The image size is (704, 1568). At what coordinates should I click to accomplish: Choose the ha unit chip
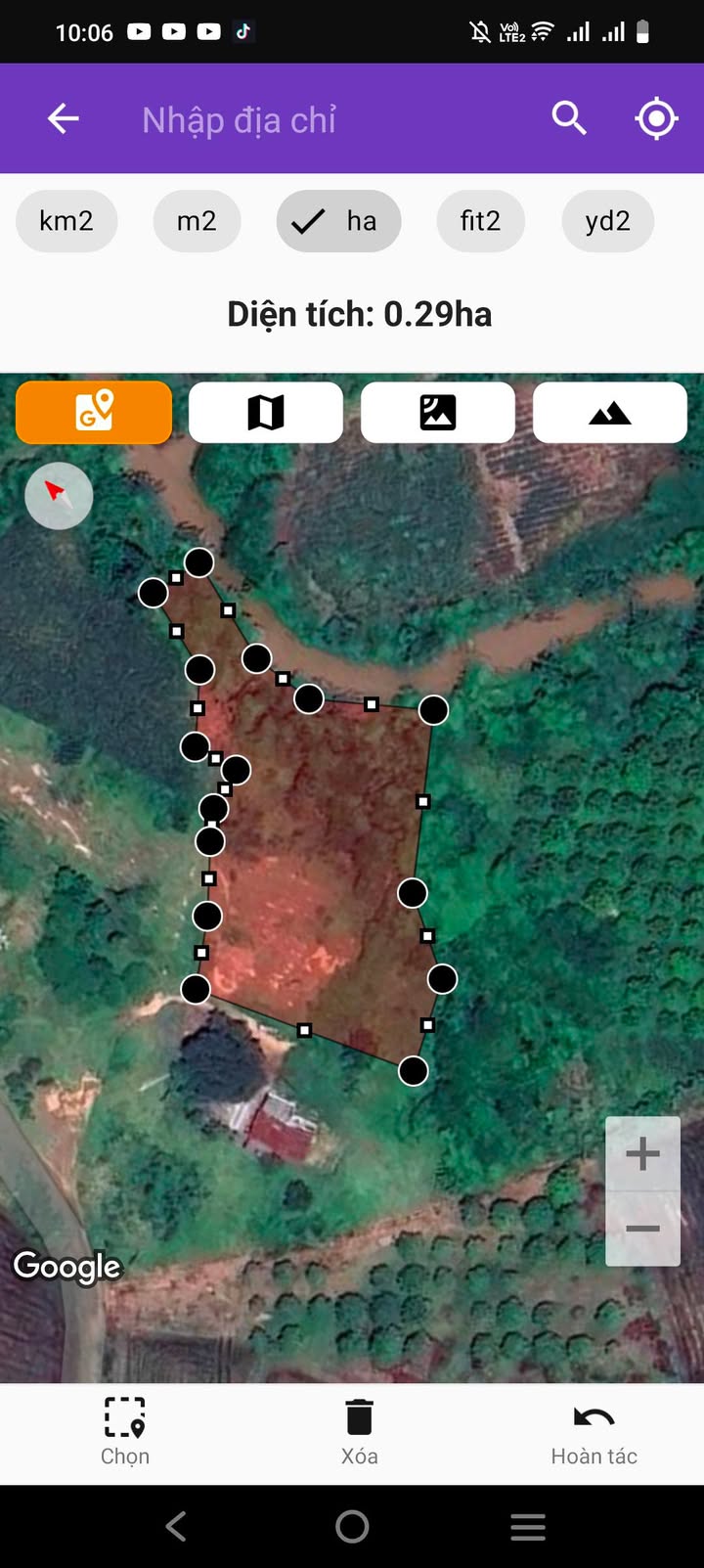tap(338, 221)
